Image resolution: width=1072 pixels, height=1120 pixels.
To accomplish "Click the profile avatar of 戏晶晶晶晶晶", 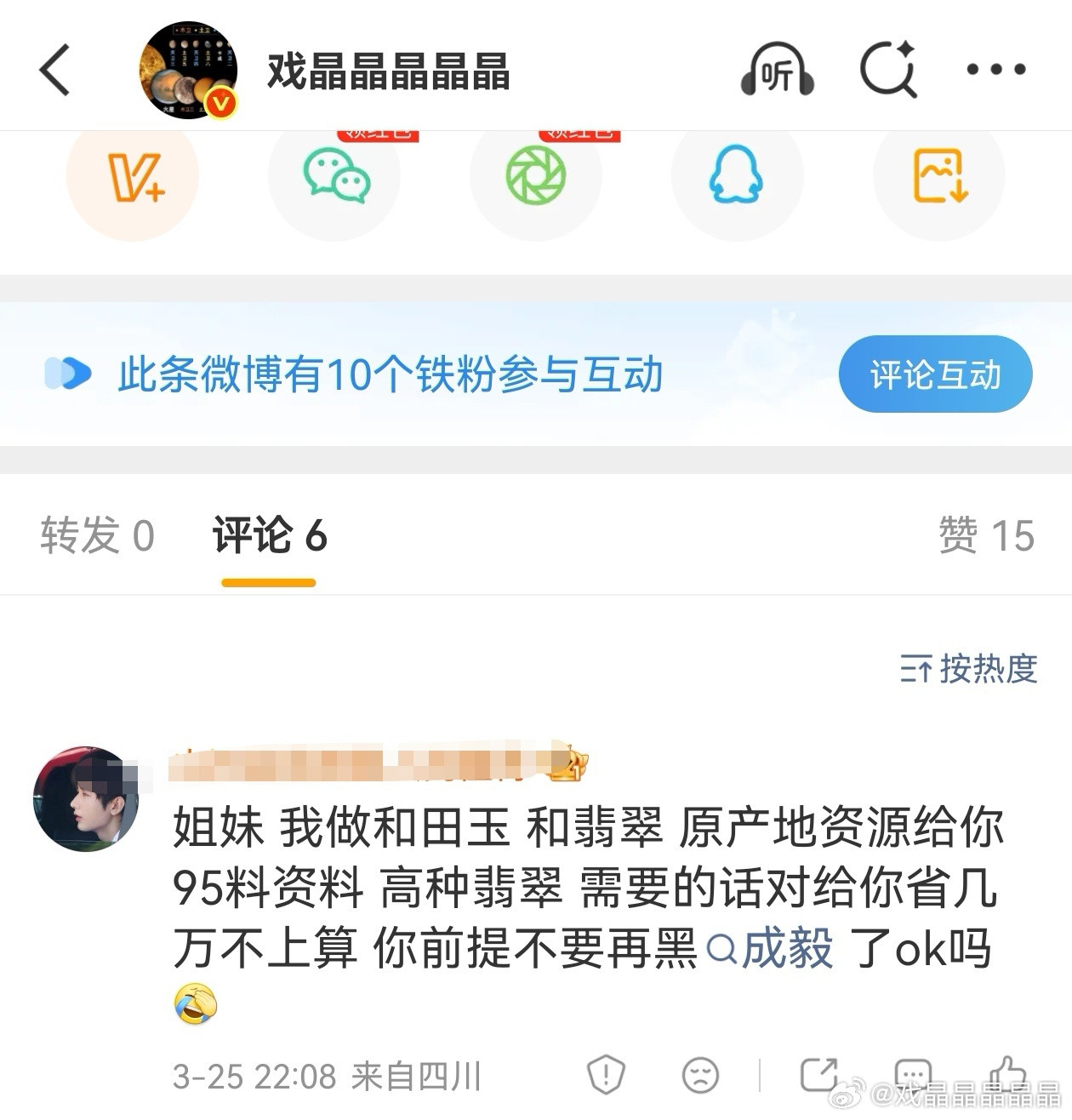I will 189,71.
